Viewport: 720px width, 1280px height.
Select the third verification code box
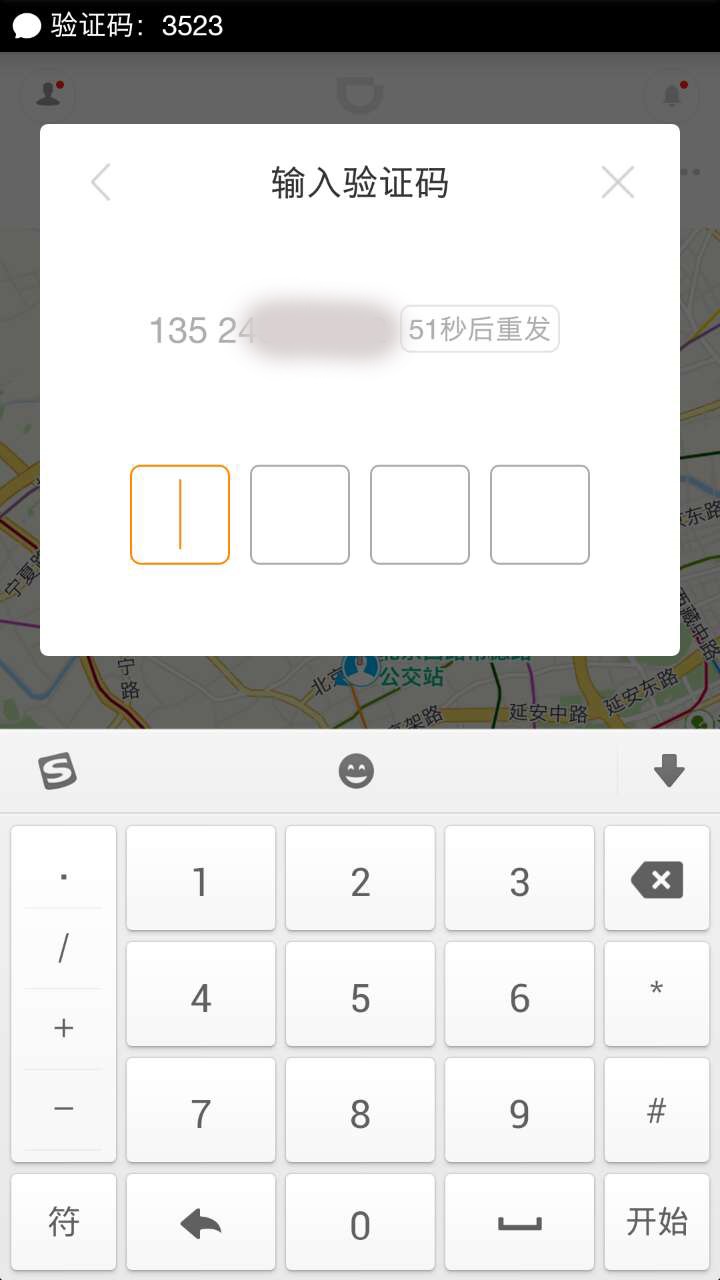(420, 515)
